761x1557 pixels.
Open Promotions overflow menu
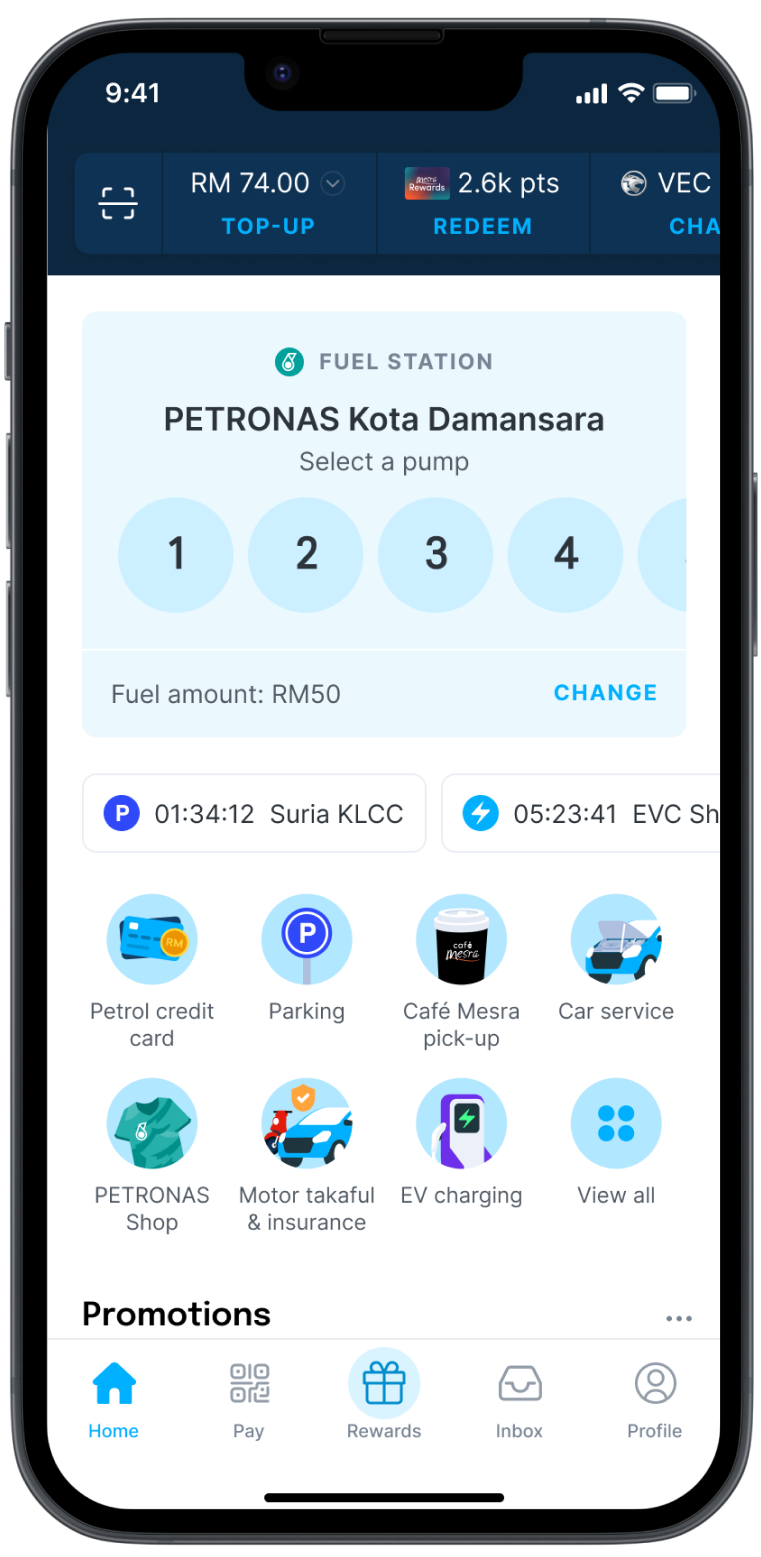(679, 1318)
